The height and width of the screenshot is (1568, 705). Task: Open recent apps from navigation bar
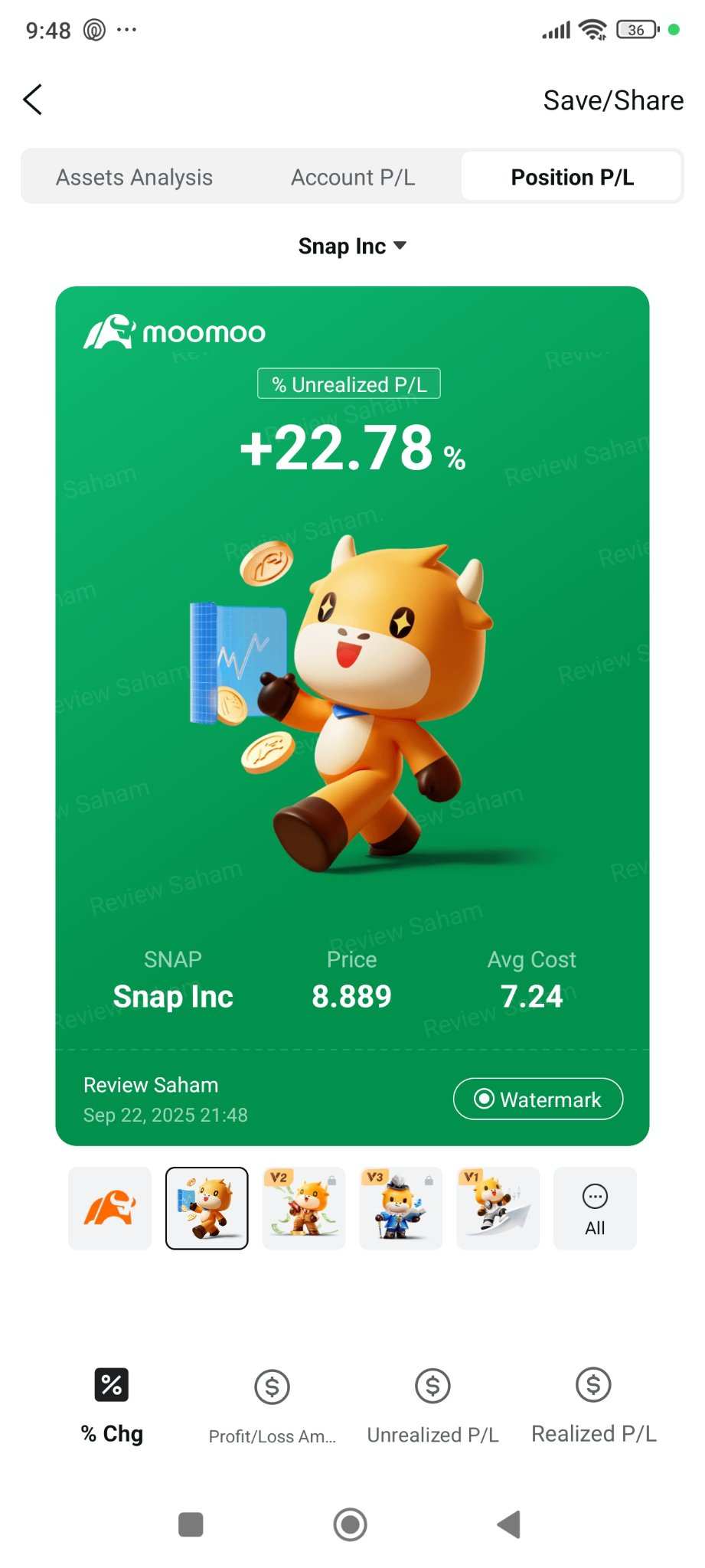pyautogui.click(x=191, y=1524)
